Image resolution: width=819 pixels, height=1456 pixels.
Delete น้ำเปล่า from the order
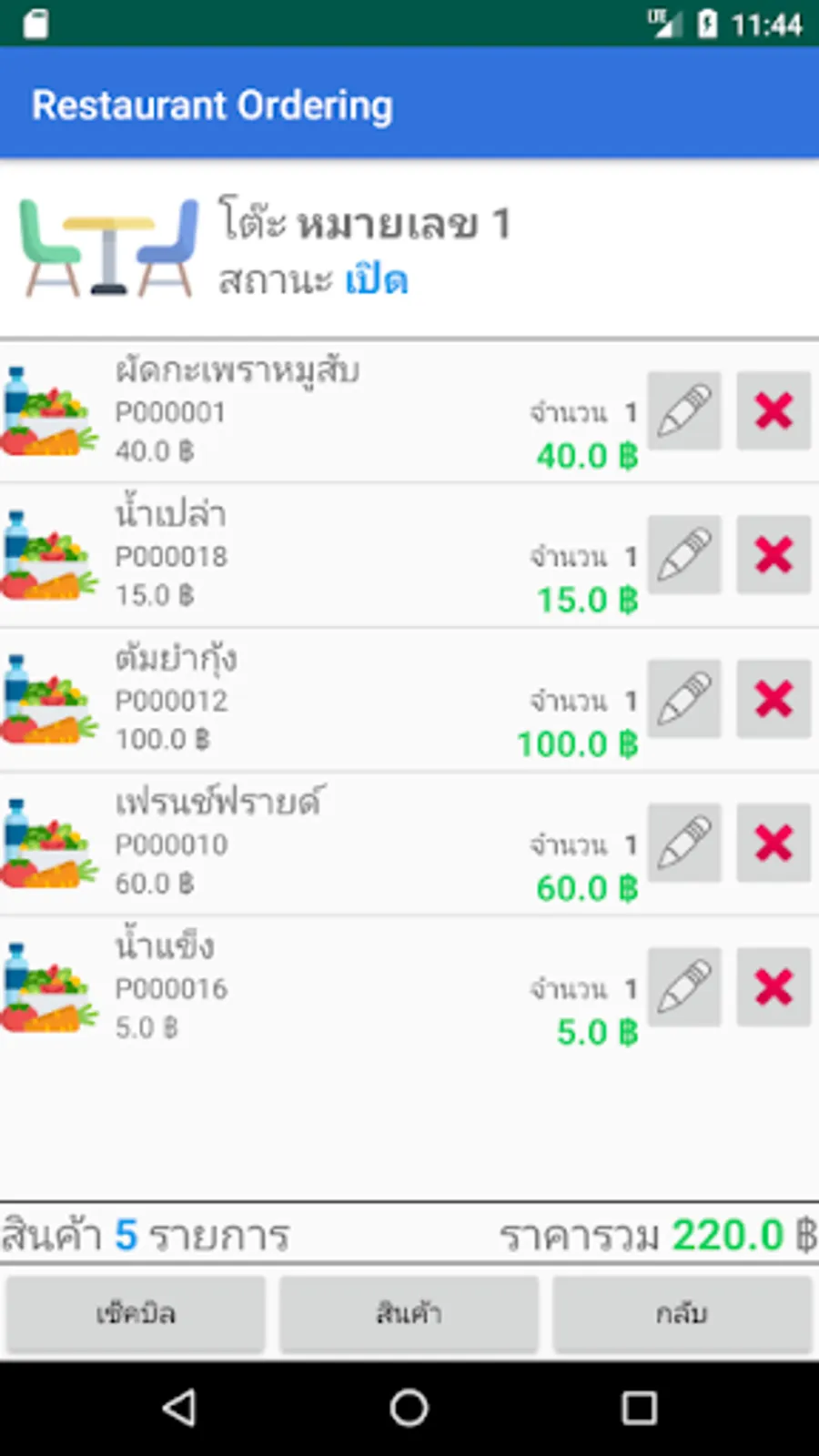[x=773, y=554]
